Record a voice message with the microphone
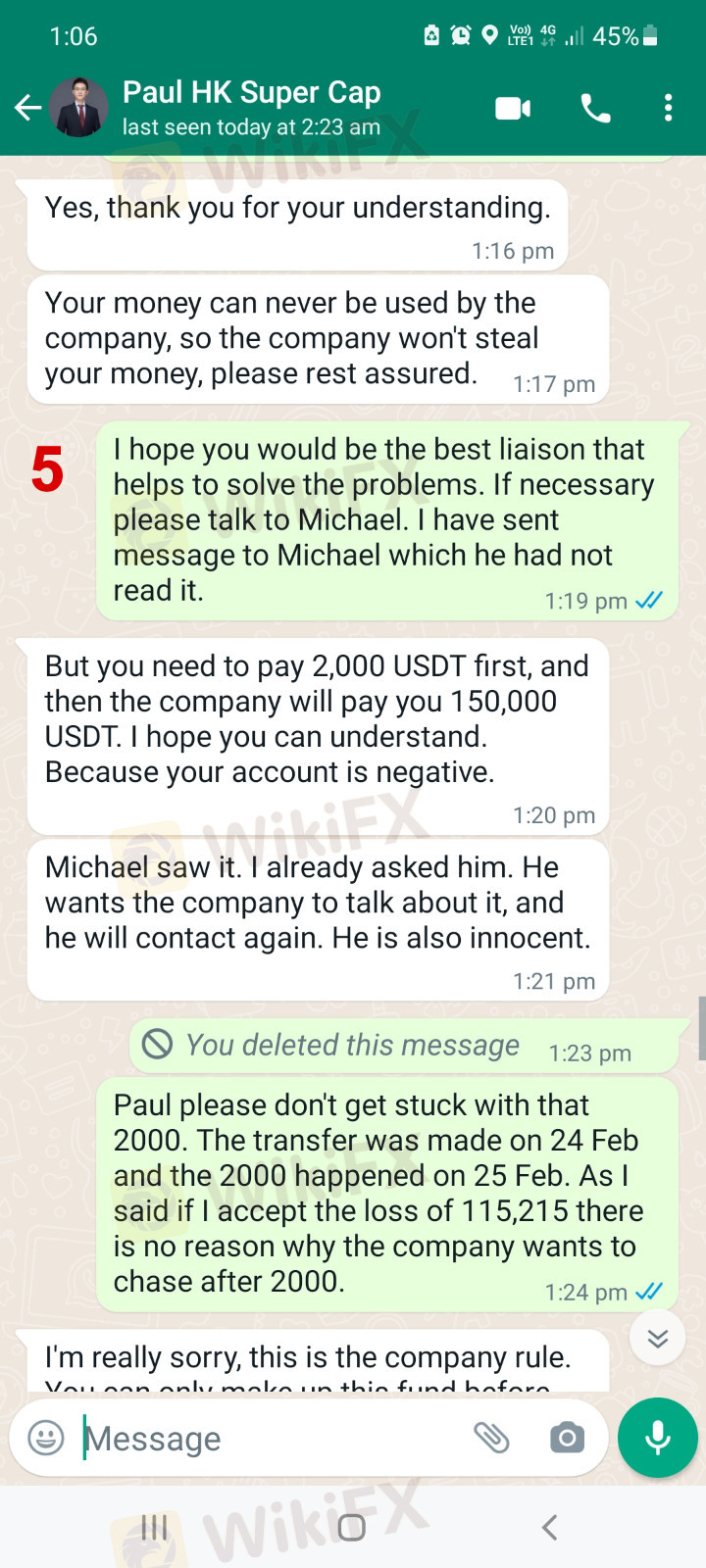The width and height of the screenshot is (706, 1568). [x=657, y=1438]
